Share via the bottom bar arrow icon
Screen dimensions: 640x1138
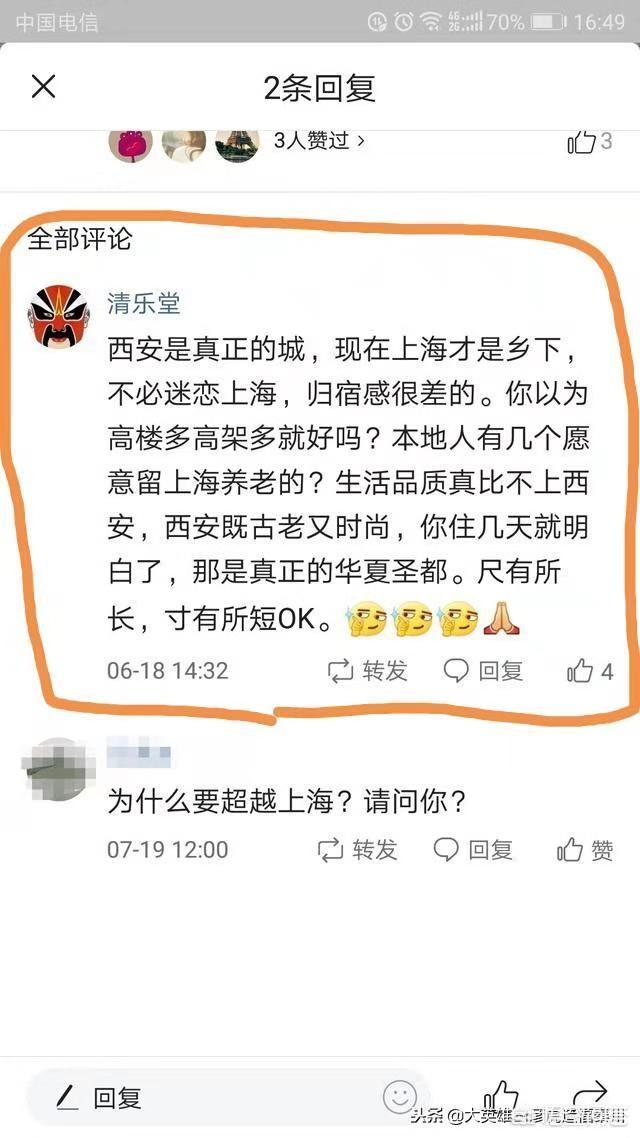[x=591, y=1095]
